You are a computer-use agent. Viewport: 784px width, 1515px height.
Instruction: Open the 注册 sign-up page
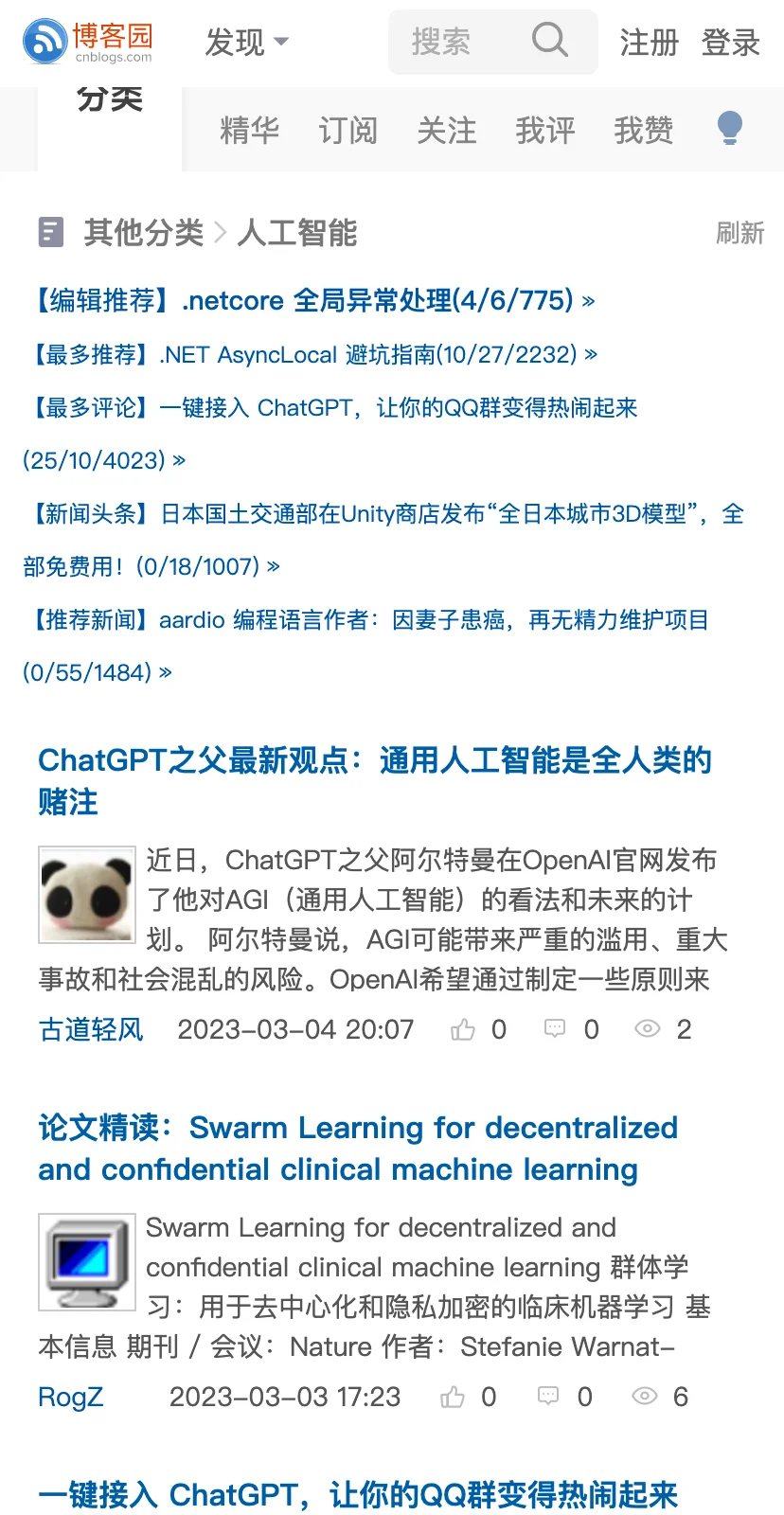pyautogui.click(x=650, y=43)
